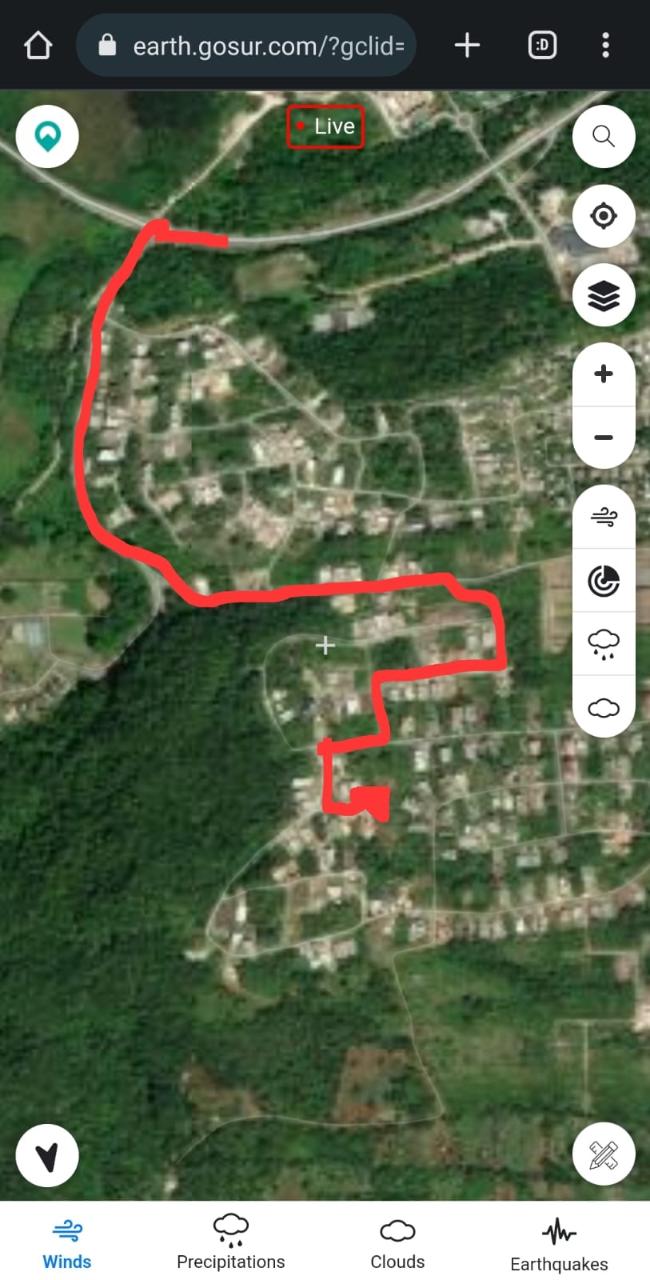The image size is (650, 1280).
Task: Open the drawing and measuring tools
Action: (603, 1155)
